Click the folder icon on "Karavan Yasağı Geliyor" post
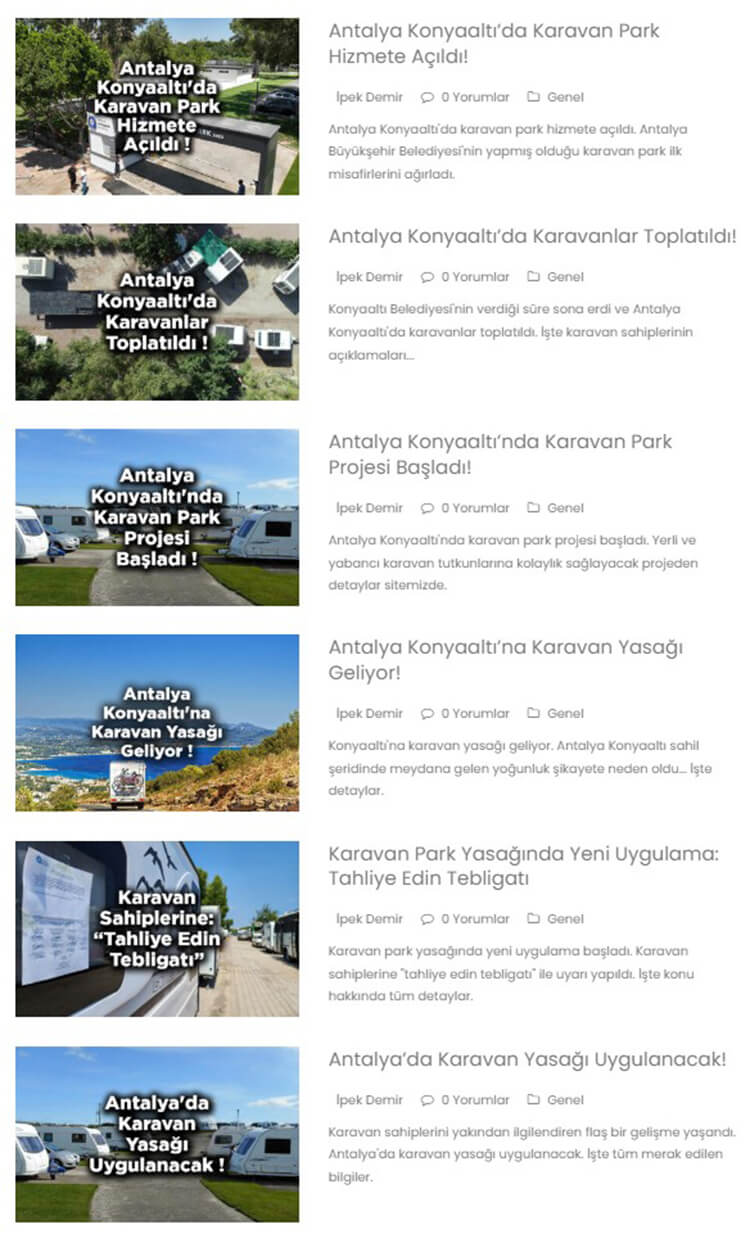This screenshot has height=1234, width=750. click(x=536, y=713)
